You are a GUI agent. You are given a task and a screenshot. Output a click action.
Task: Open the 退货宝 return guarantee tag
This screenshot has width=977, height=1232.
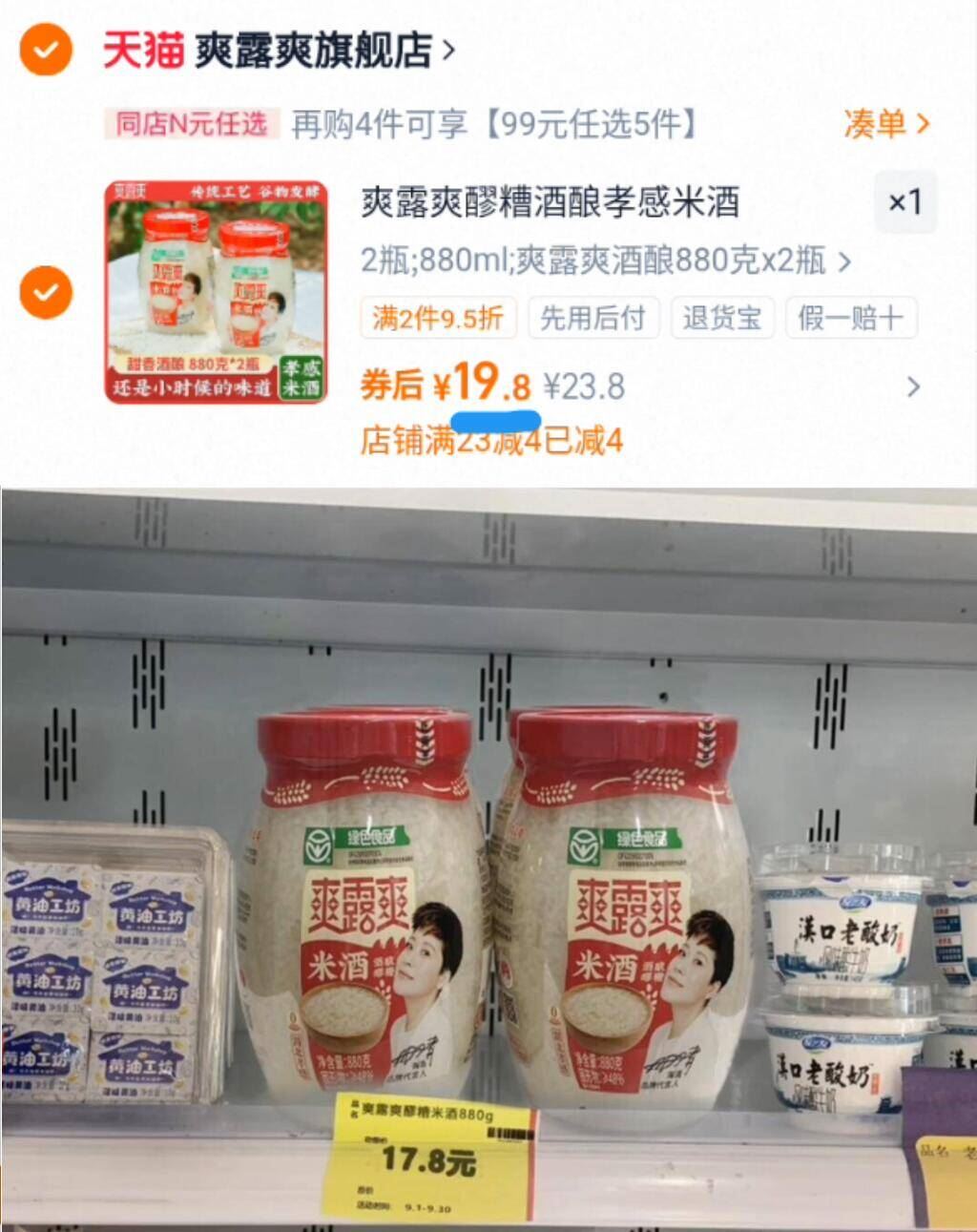[722, 318]
